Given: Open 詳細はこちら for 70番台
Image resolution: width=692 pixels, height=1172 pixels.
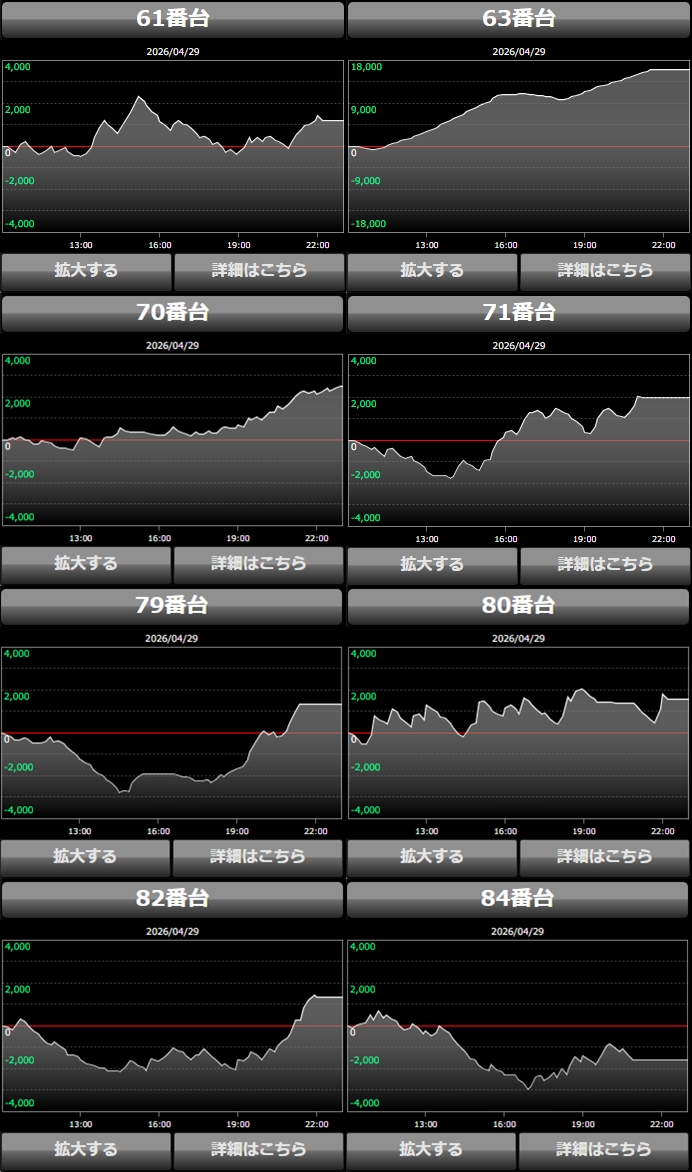Looking at the screenshot, I should (259, 564).
